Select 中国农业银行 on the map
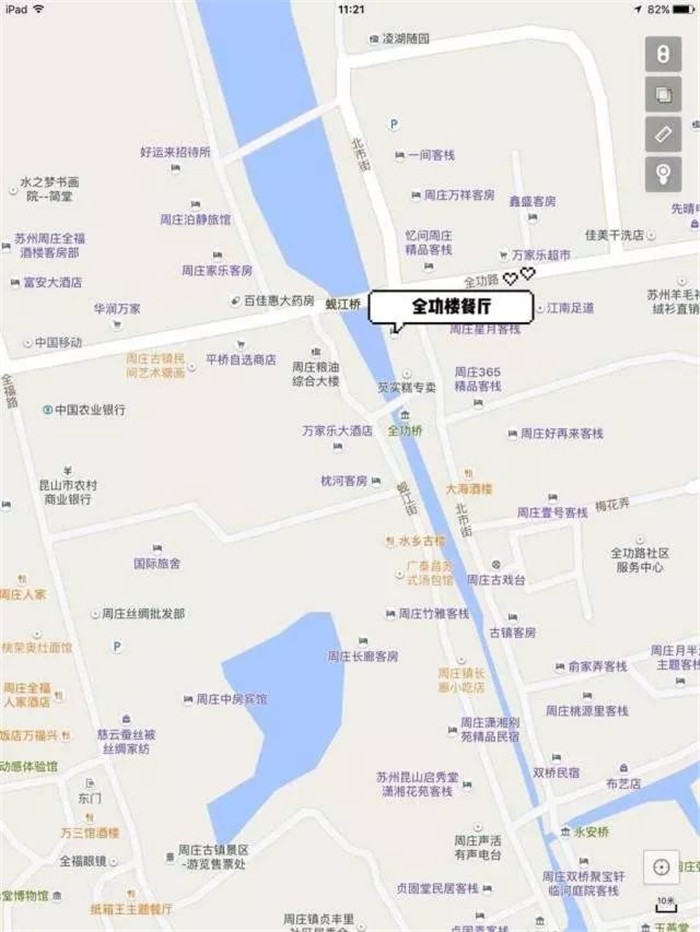The width and height of the screenshot is (700, 932). tap(84, 410)
